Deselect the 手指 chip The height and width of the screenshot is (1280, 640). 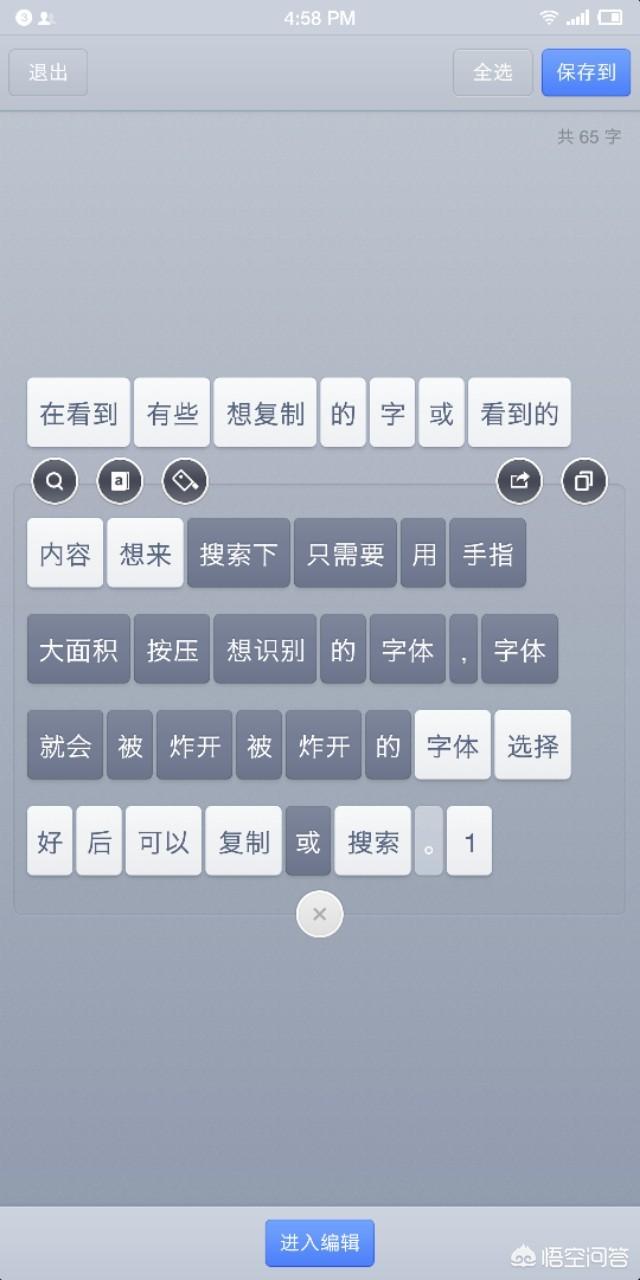(x=488, y=553)
